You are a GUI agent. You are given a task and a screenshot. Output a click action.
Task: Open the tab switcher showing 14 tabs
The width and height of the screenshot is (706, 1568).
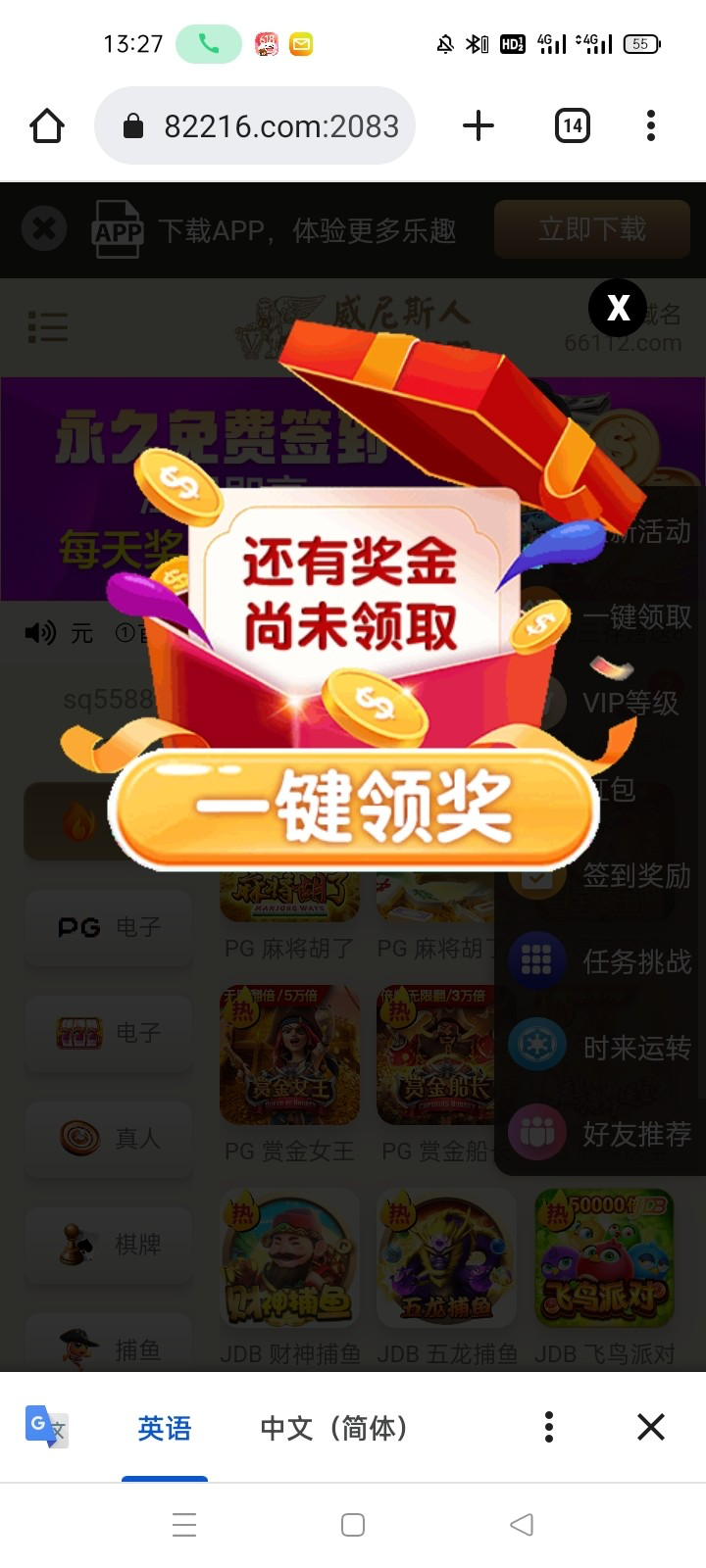click(x=573, y=126)
